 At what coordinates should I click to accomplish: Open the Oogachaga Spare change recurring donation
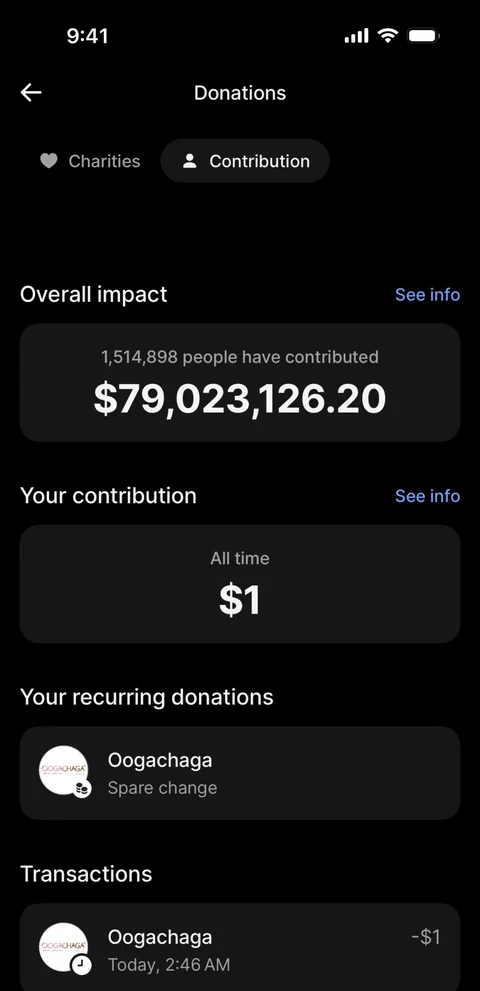(x=240, y=773)
